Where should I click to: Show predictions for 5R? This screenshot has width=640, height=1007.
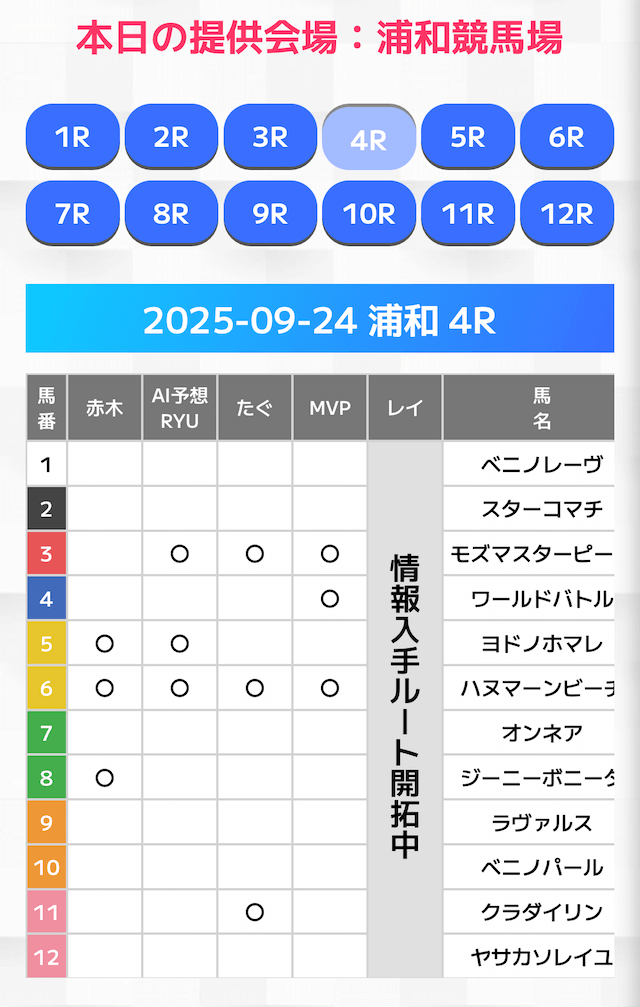click(468, 137)
